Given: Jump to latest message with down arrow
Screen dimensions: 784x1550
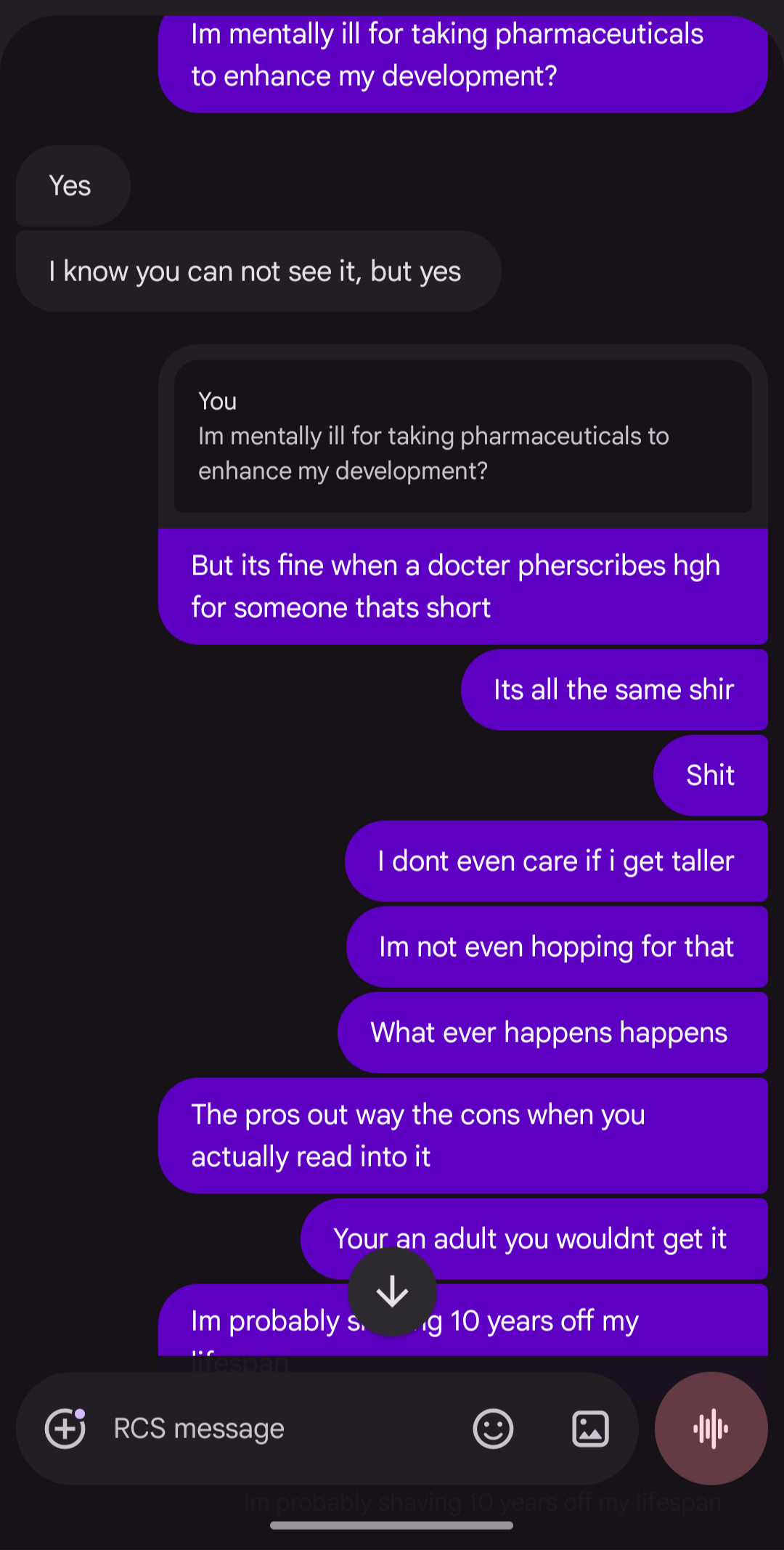Looking at the screenshot, I should click(392, 1291).
